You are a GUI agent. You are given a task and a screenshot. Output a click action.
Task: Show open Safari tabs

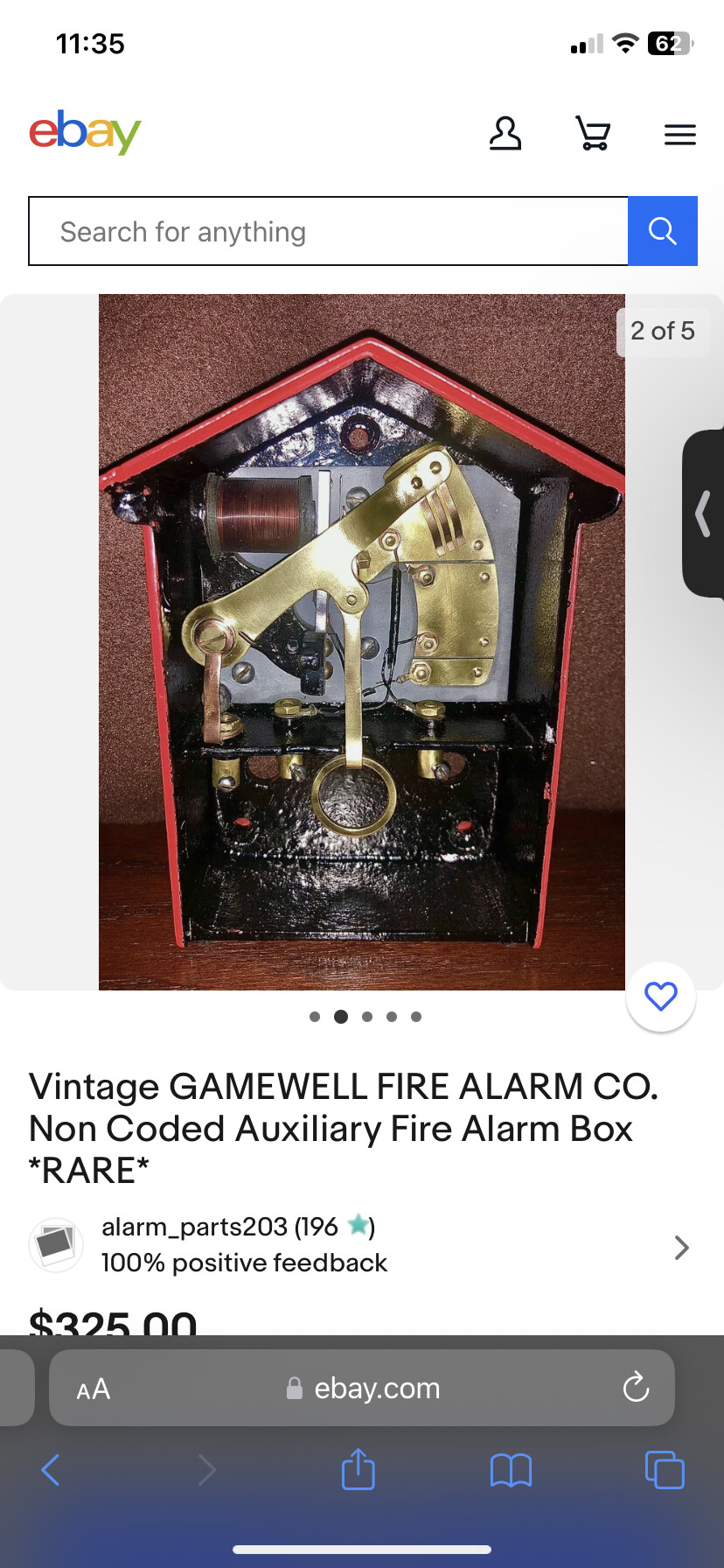(x=664, y=1470)
